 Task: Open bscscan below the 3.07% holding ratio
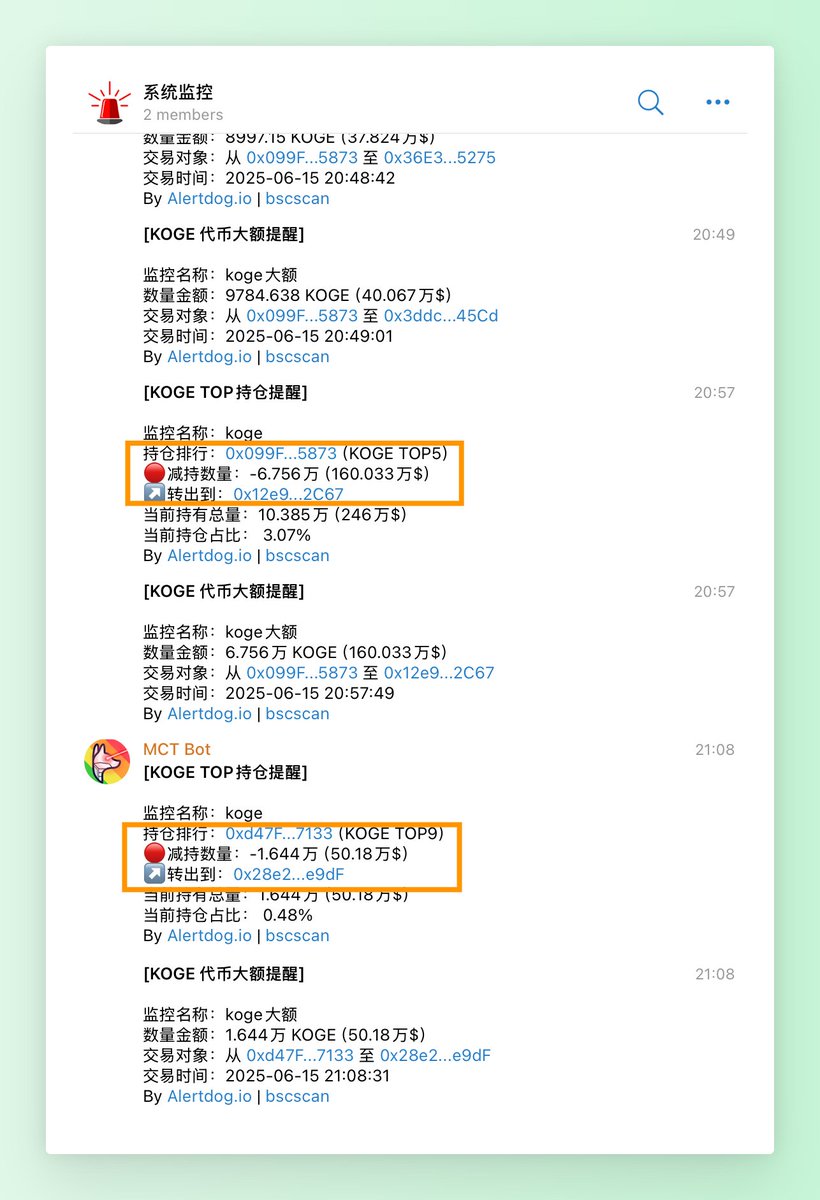(297, 555)
